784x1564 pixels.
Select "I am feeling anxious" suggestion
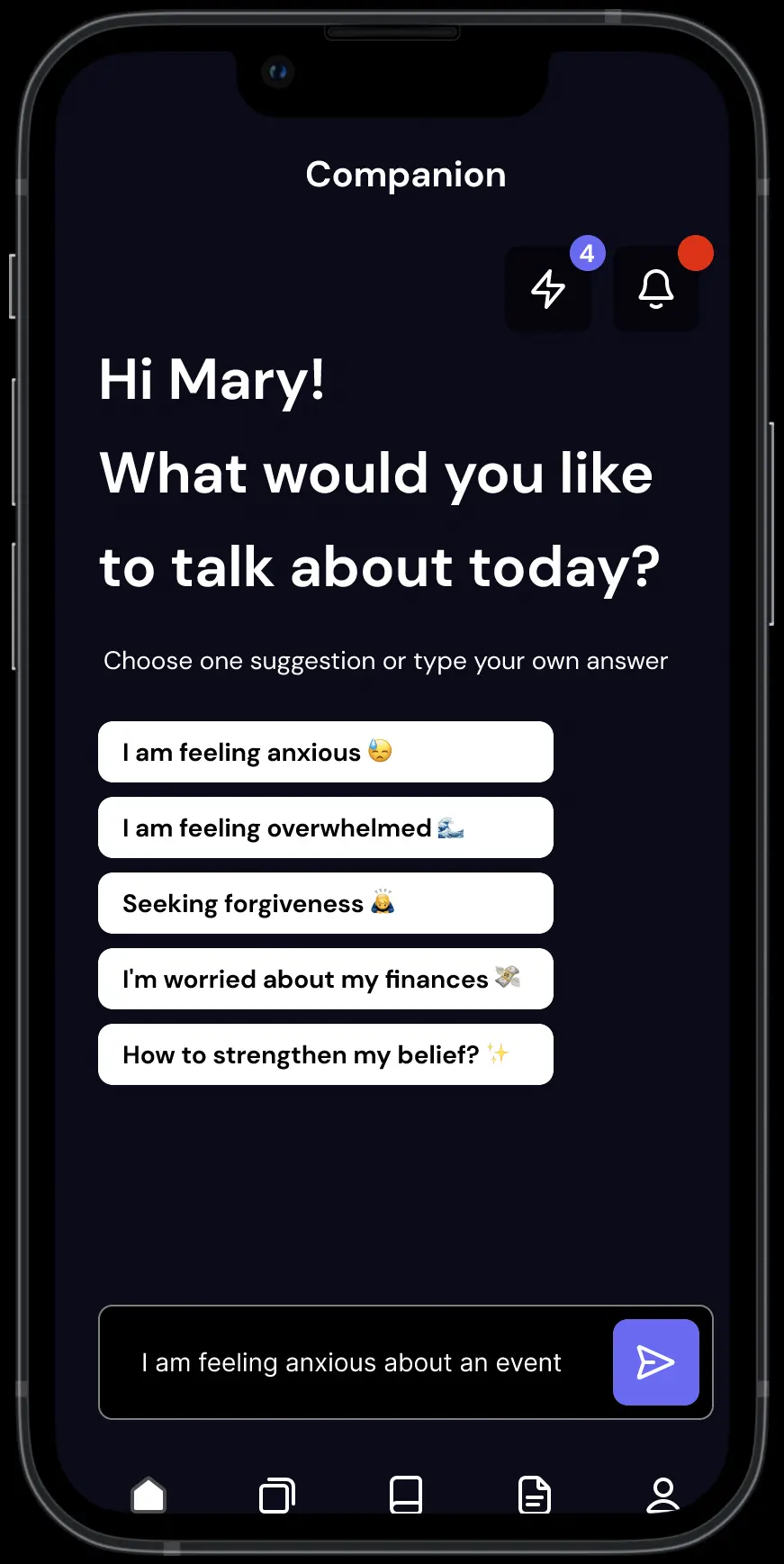coord(325,752)
